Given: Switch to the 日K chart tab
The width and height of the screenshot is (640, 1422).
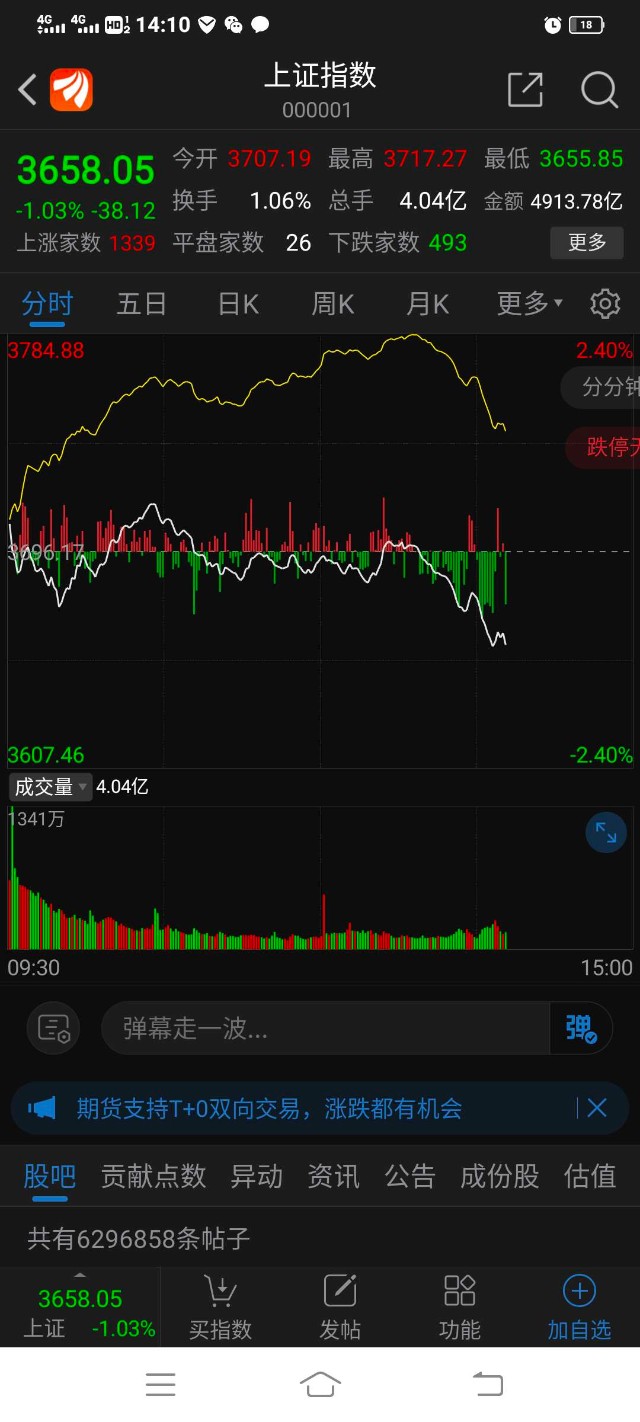Looking at the screenshot, I should click(238, 303).
